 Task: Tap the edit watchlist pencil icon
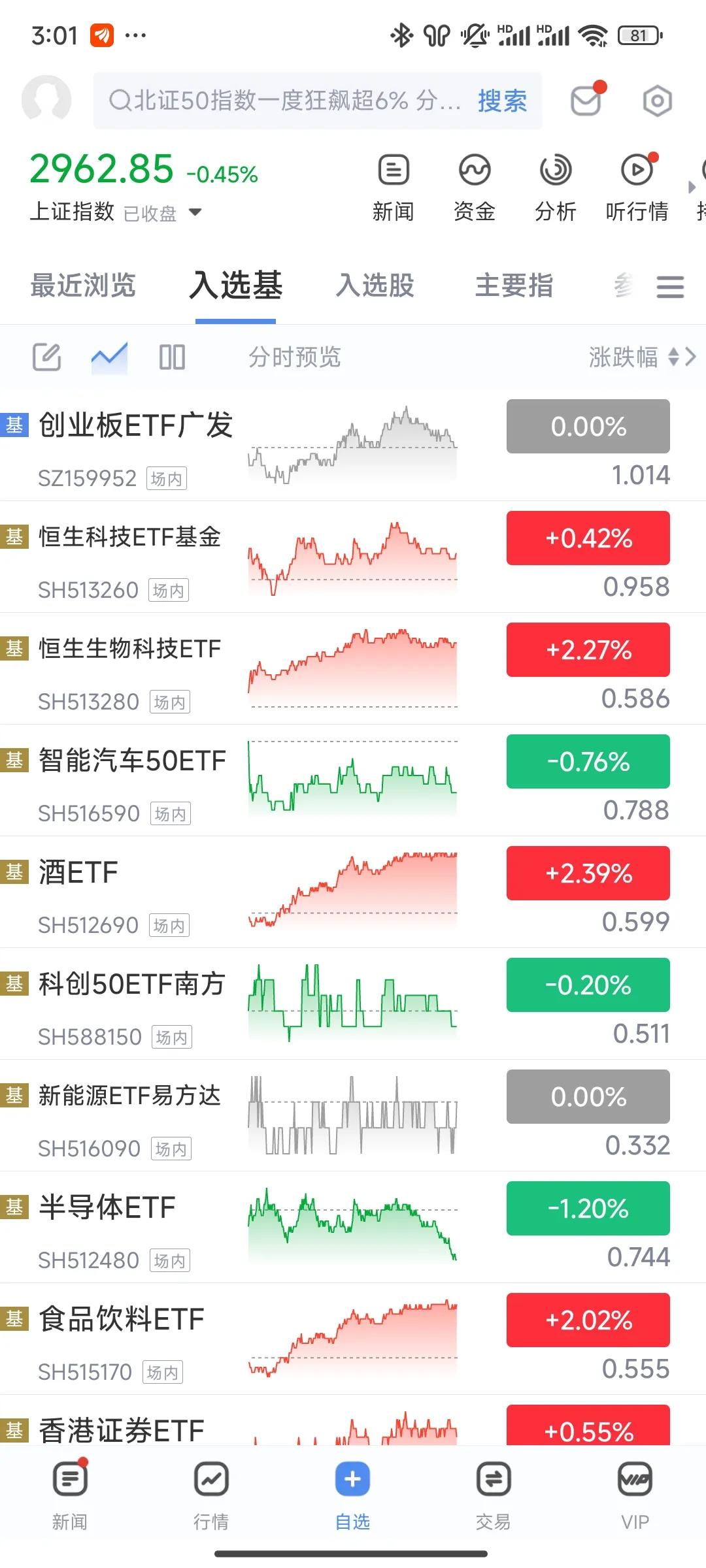[x=47, y=357]
